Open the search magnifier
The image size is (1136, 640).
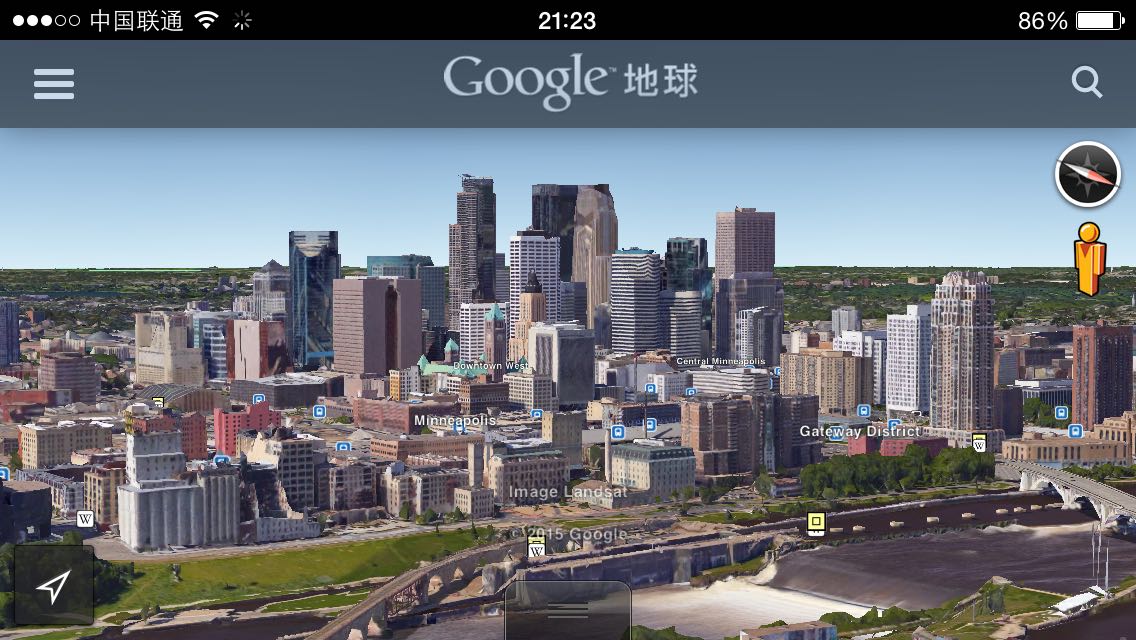point(1087,82)
